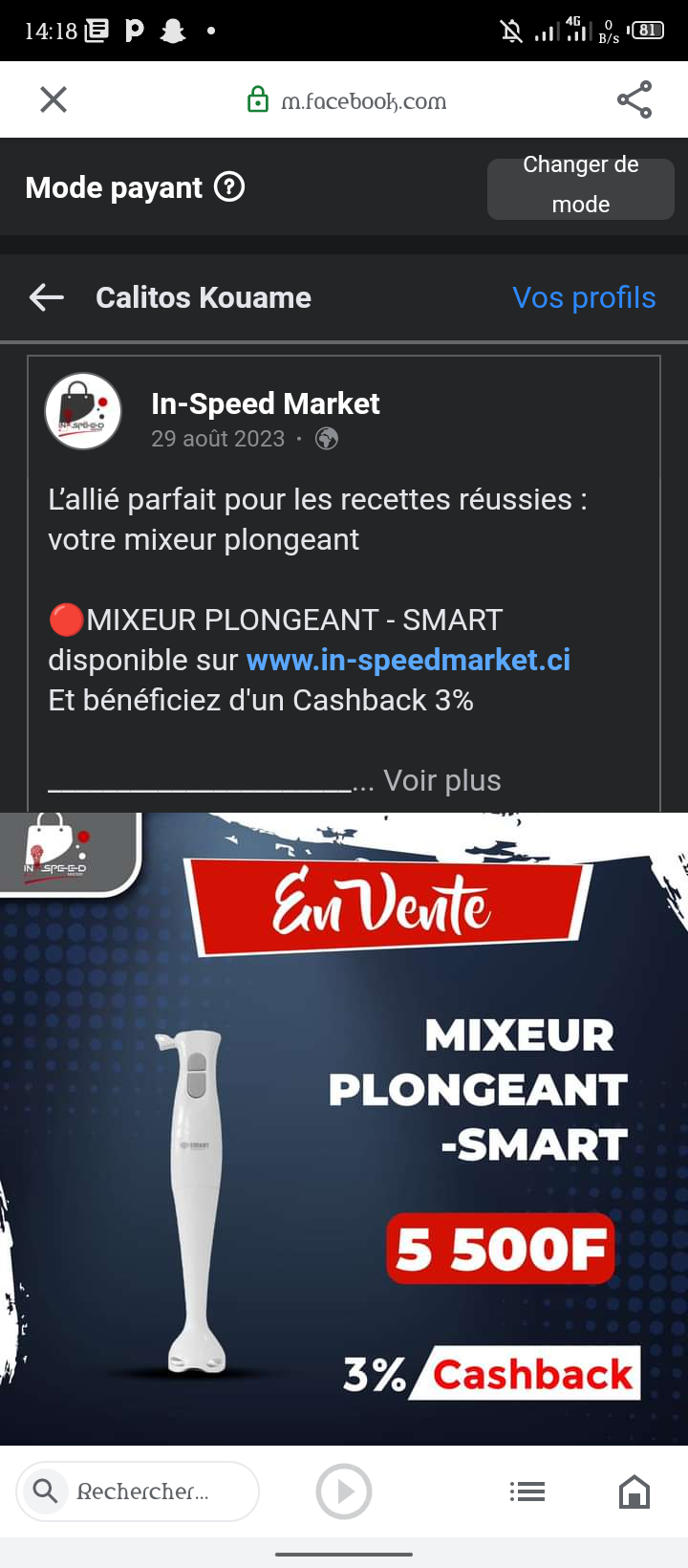Close the in-app browser page
This screenshot has width=688, height=1568.
pyautogui.click(x=54, y=99)
